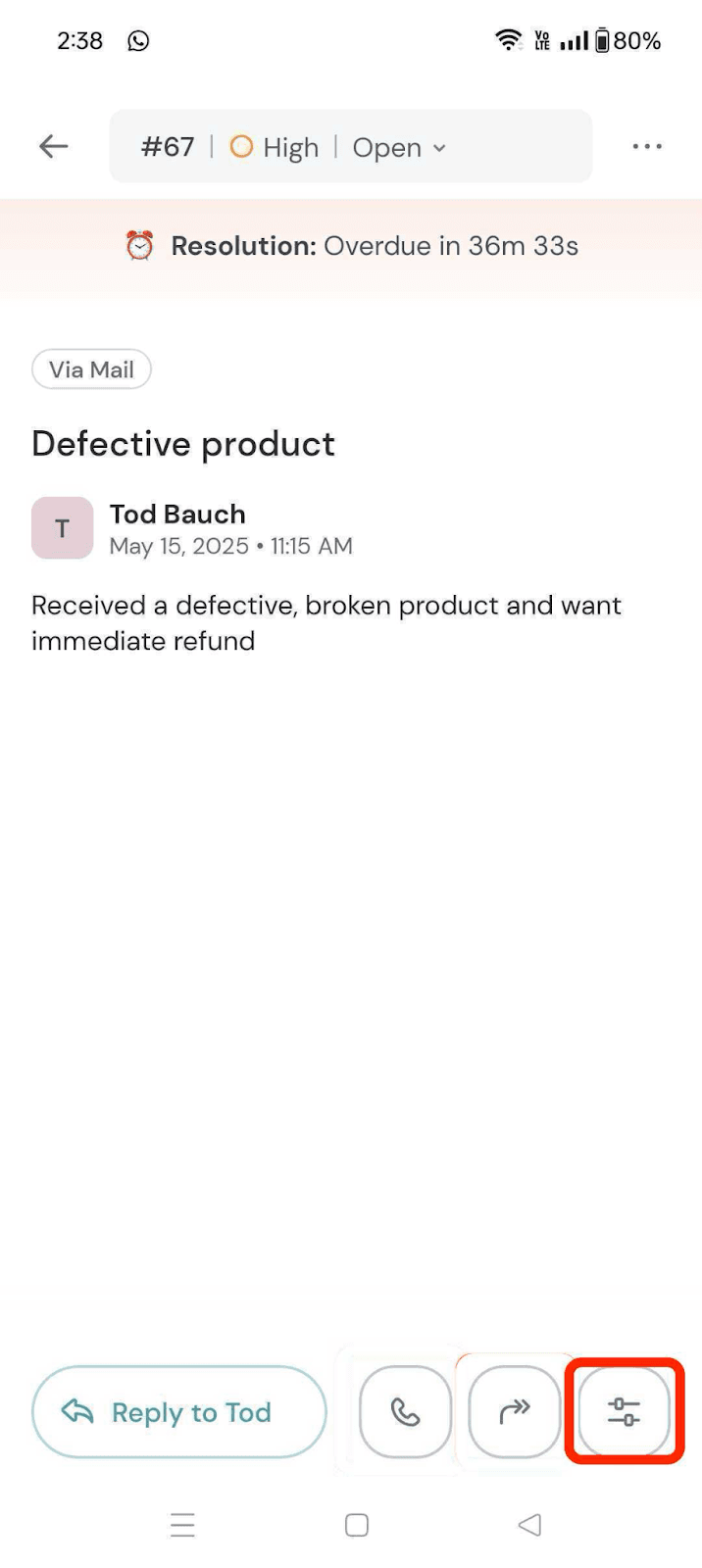
Task: Reply to Tod
Action: [x=178, y=1412]
